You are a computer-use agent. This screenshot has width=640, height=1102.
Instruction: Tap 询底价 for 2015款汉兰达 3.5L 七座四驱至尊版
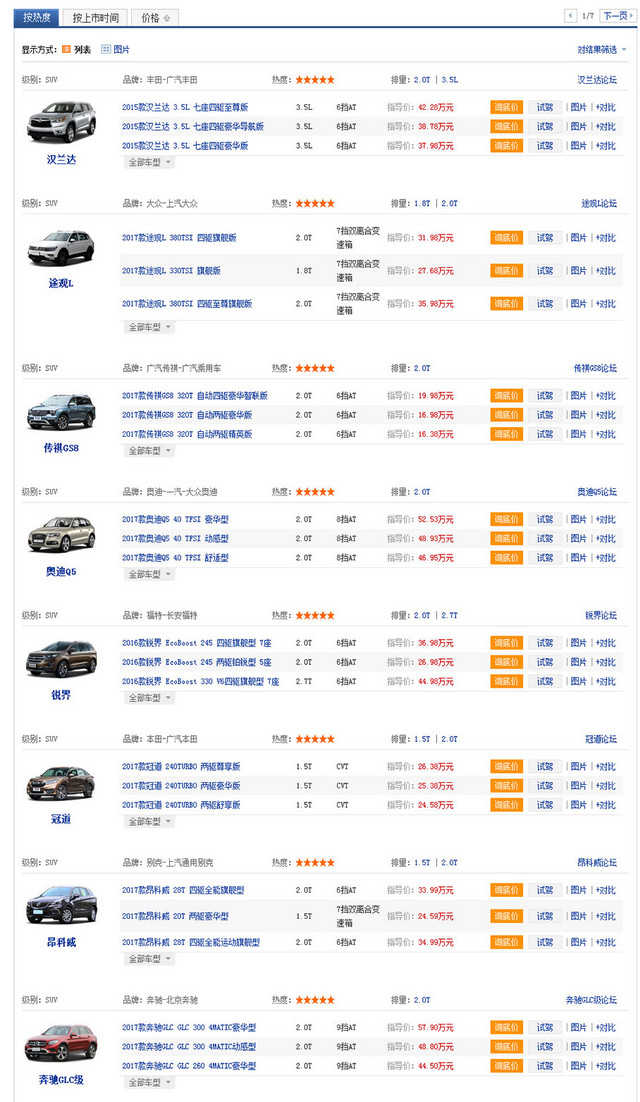[x=506, y=107]
